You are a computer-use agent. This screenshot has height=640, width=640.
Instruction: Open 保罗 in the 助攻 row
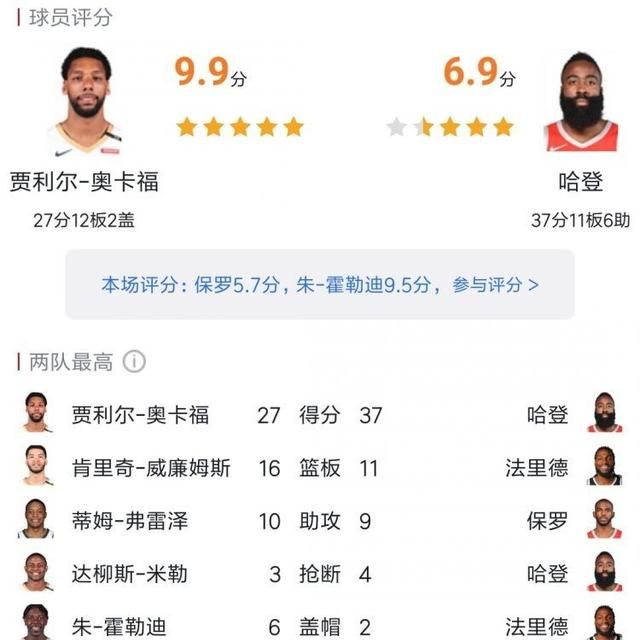click(548, 521)
